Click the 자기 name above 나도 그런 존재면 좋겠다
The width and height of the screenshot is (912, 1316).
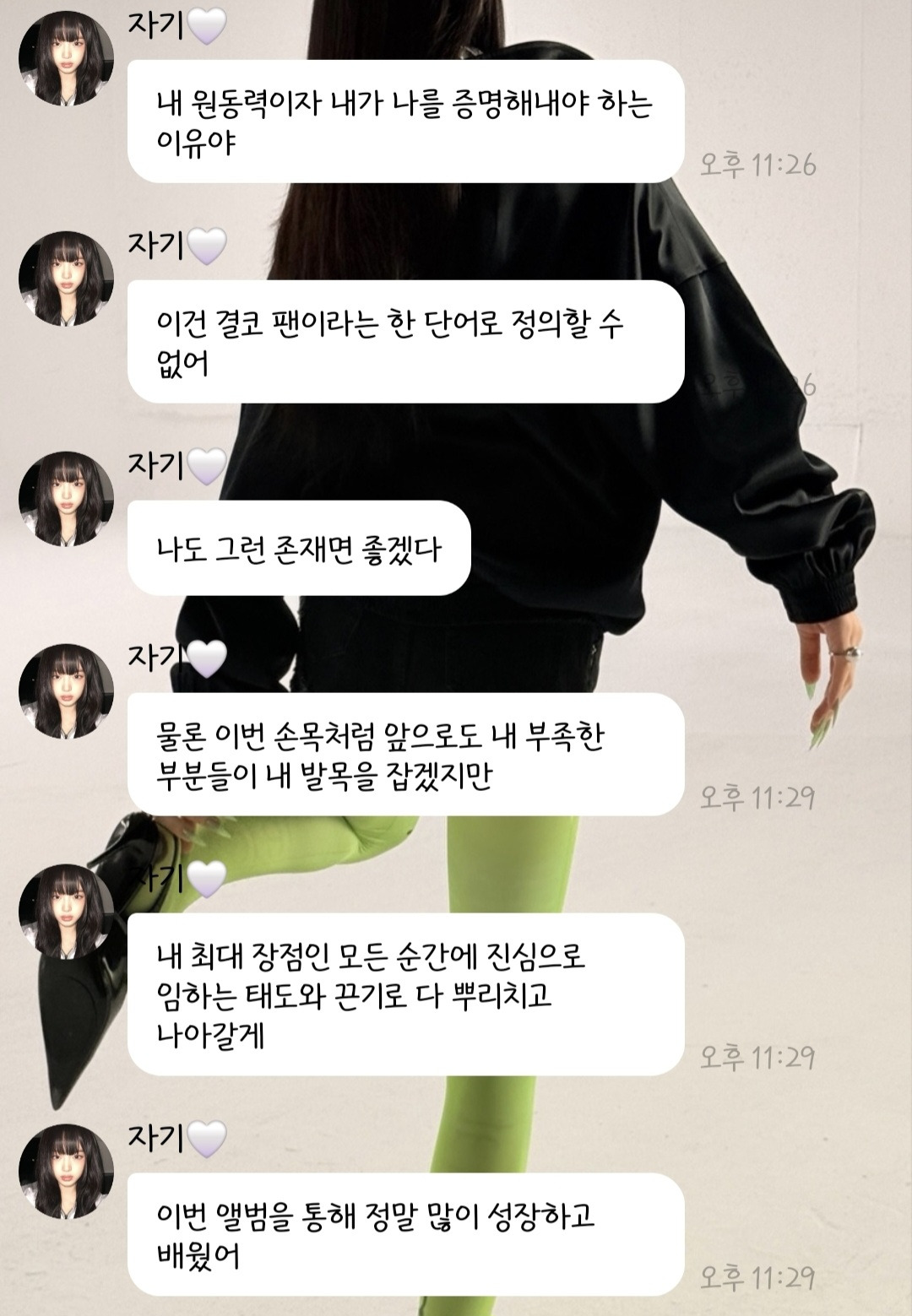tap(156, 464)
